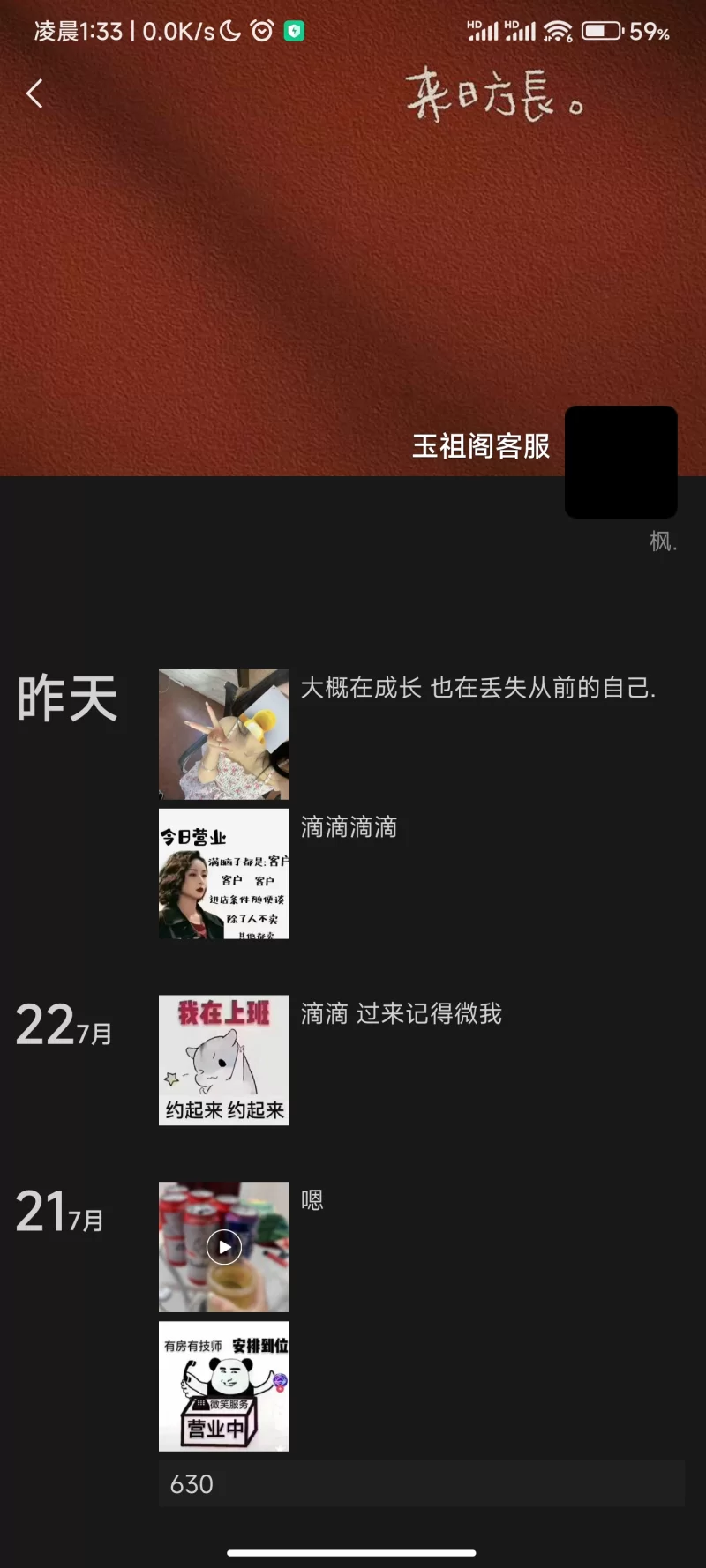This screenshot has width=706, height=1568.
Task: Open the profile avatar beside 玉祖阁客服
Action: tap(620, 461)
